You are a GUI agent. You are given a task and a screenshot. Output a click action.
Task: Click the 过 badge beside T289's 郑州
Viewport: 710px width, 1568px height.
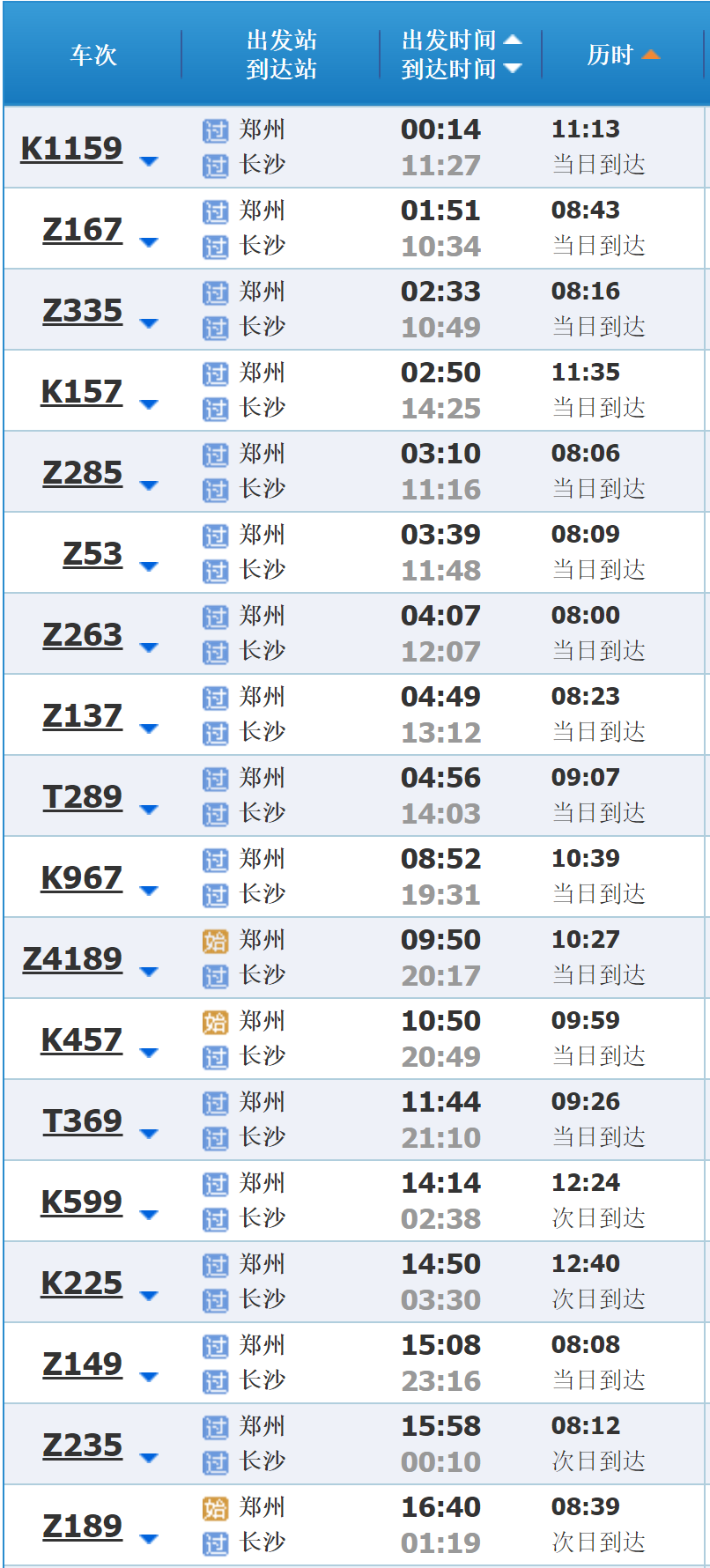216,778
